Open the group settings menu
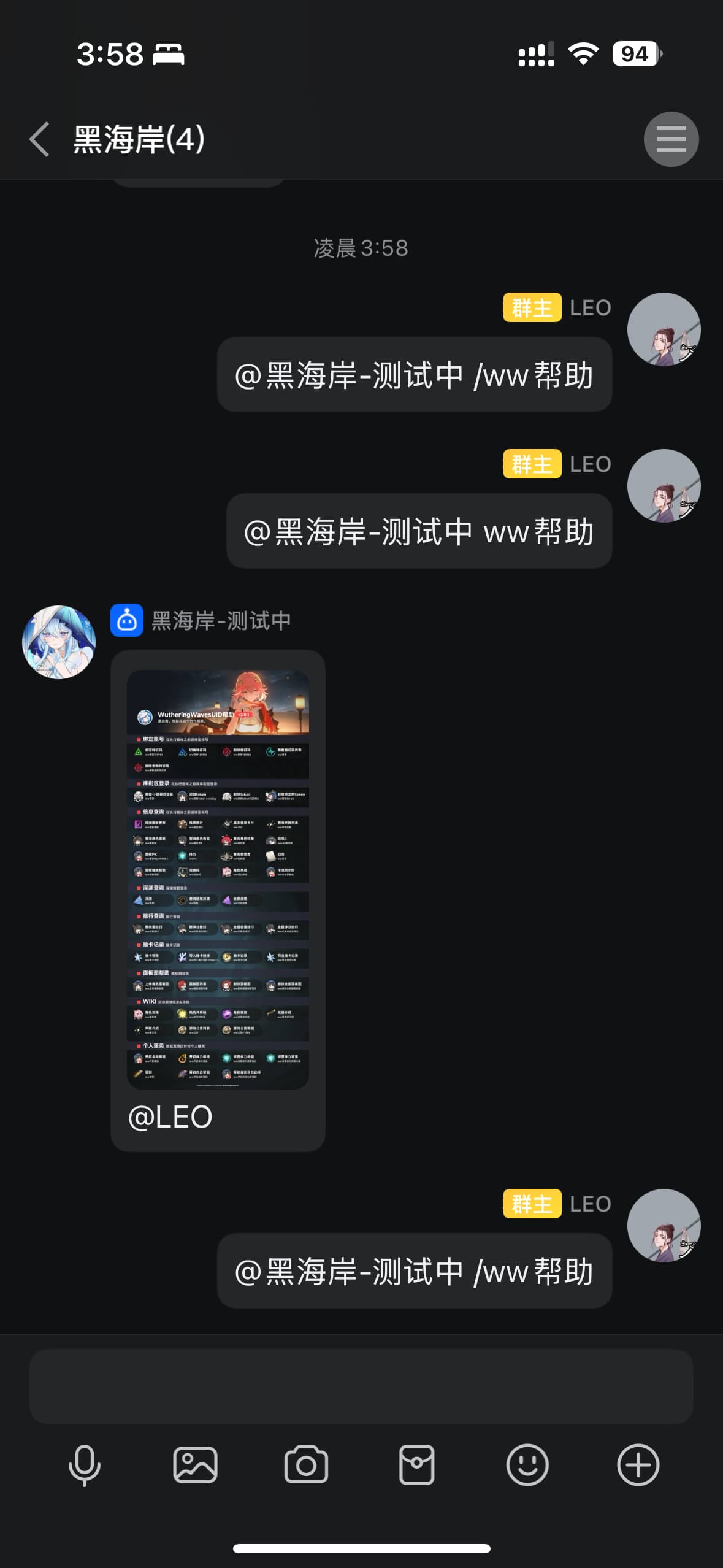723x1568 pixels. click(x=671, y=139)
